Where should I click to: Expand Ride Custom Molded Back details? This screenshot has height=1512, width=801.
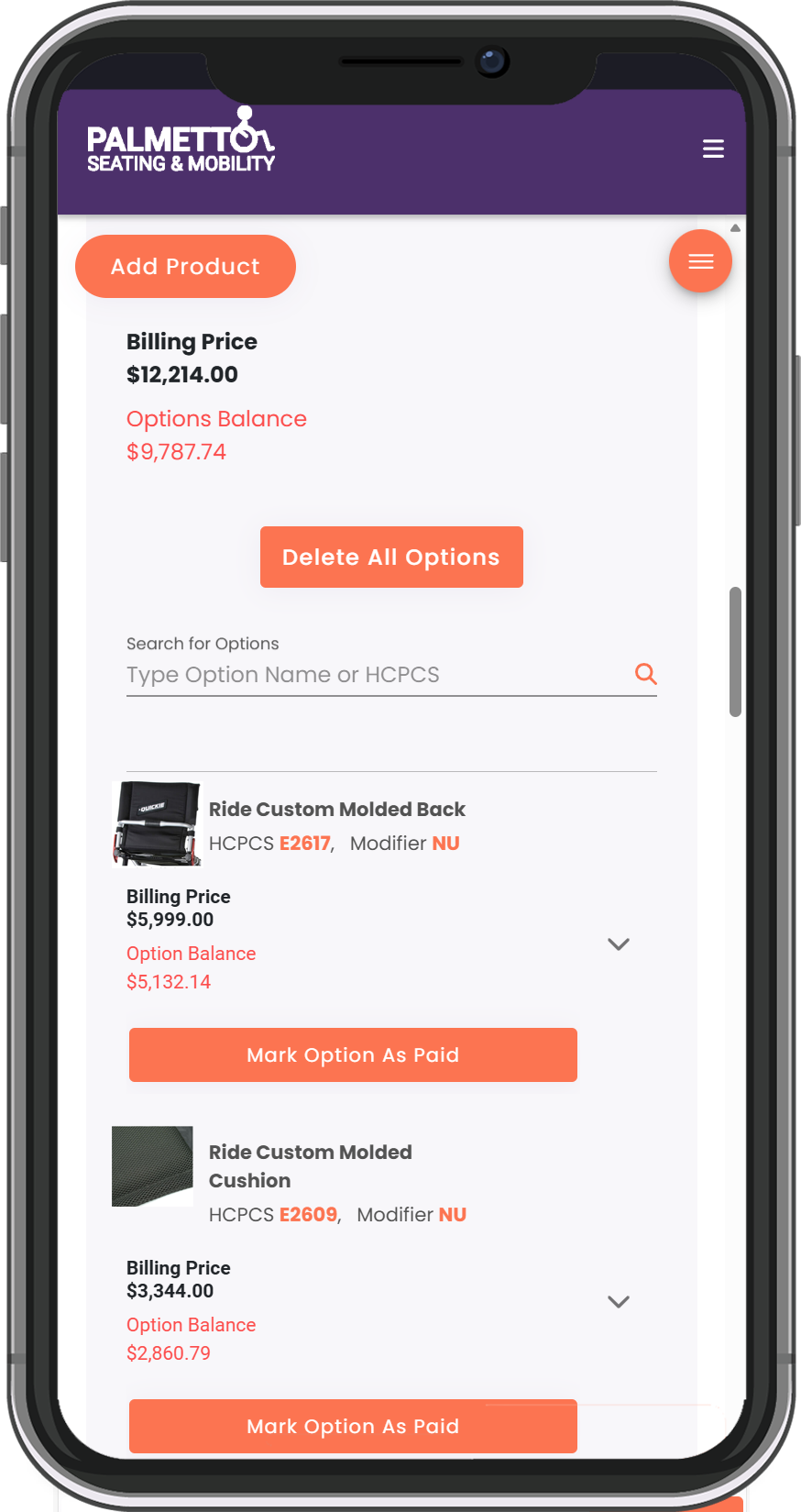(619, 944)
